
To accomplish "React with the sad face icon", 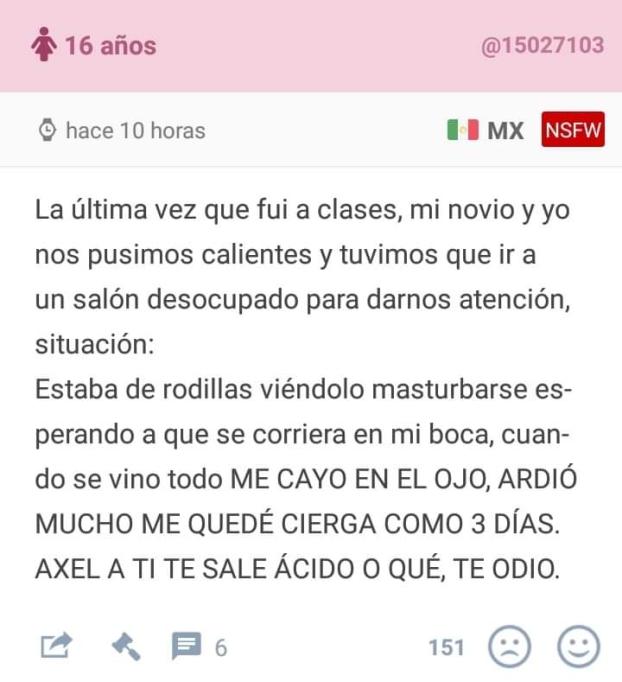I will [509, 647].
